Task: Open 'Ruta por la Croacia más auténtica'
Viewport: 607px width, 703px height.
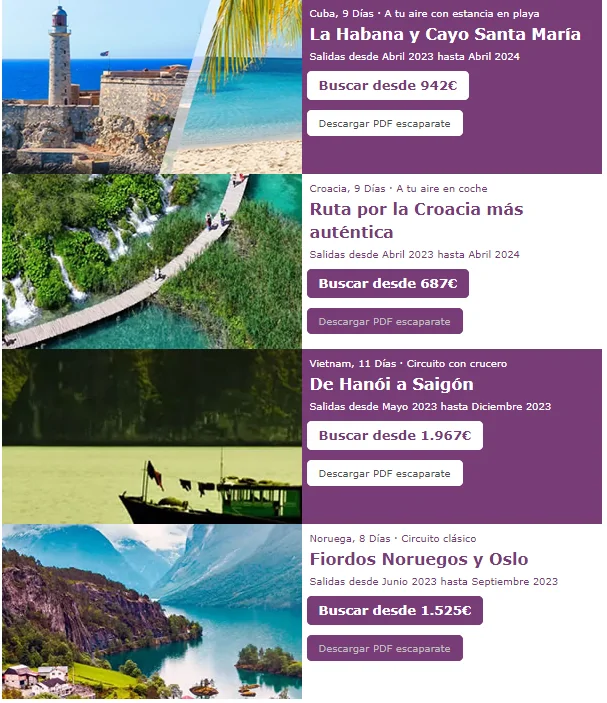Action: (x=416, y=220)
